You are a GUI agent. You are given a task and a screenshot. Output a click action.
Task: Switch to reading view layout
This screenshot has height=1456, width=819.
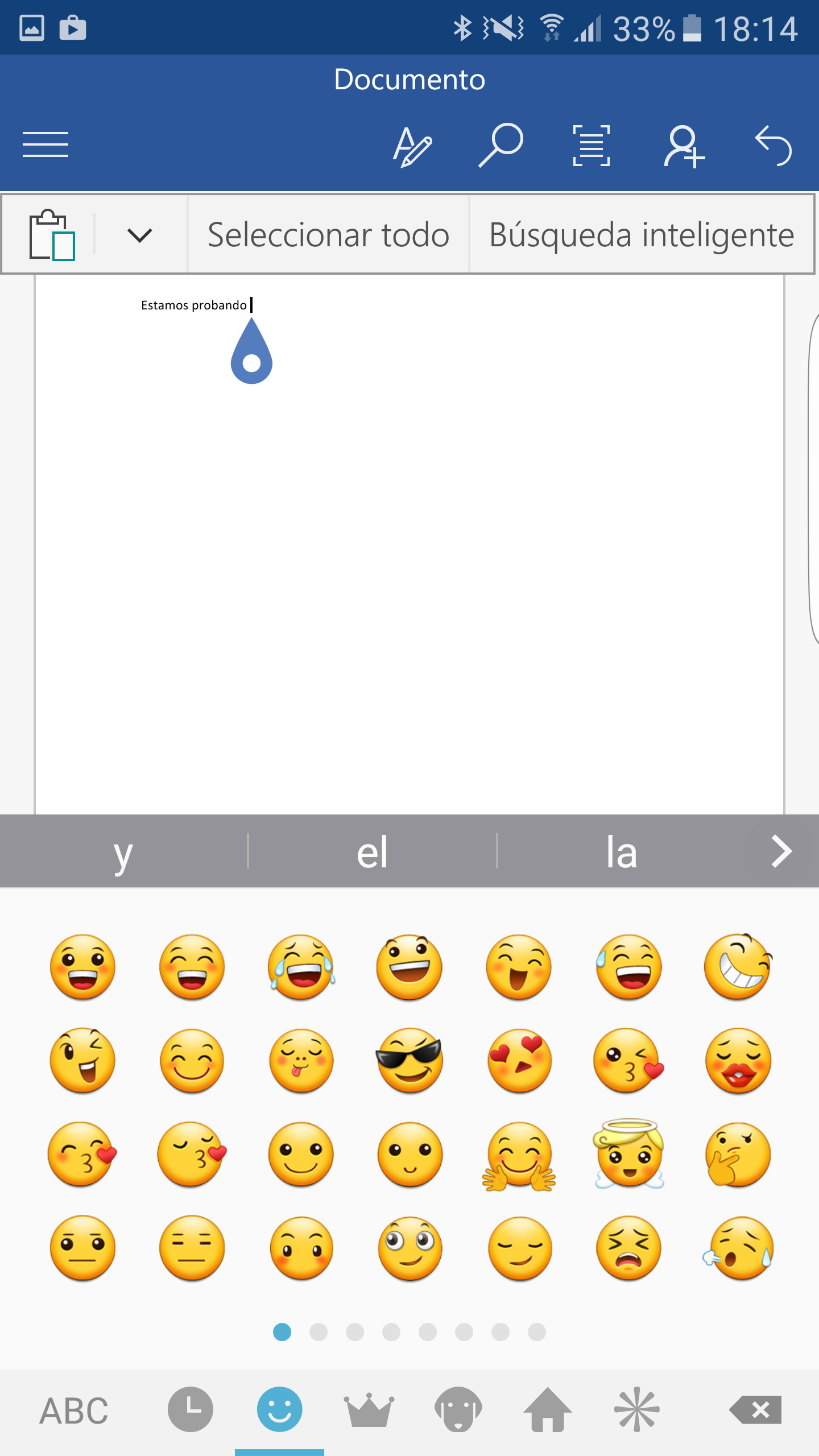[x=591, y=146]
